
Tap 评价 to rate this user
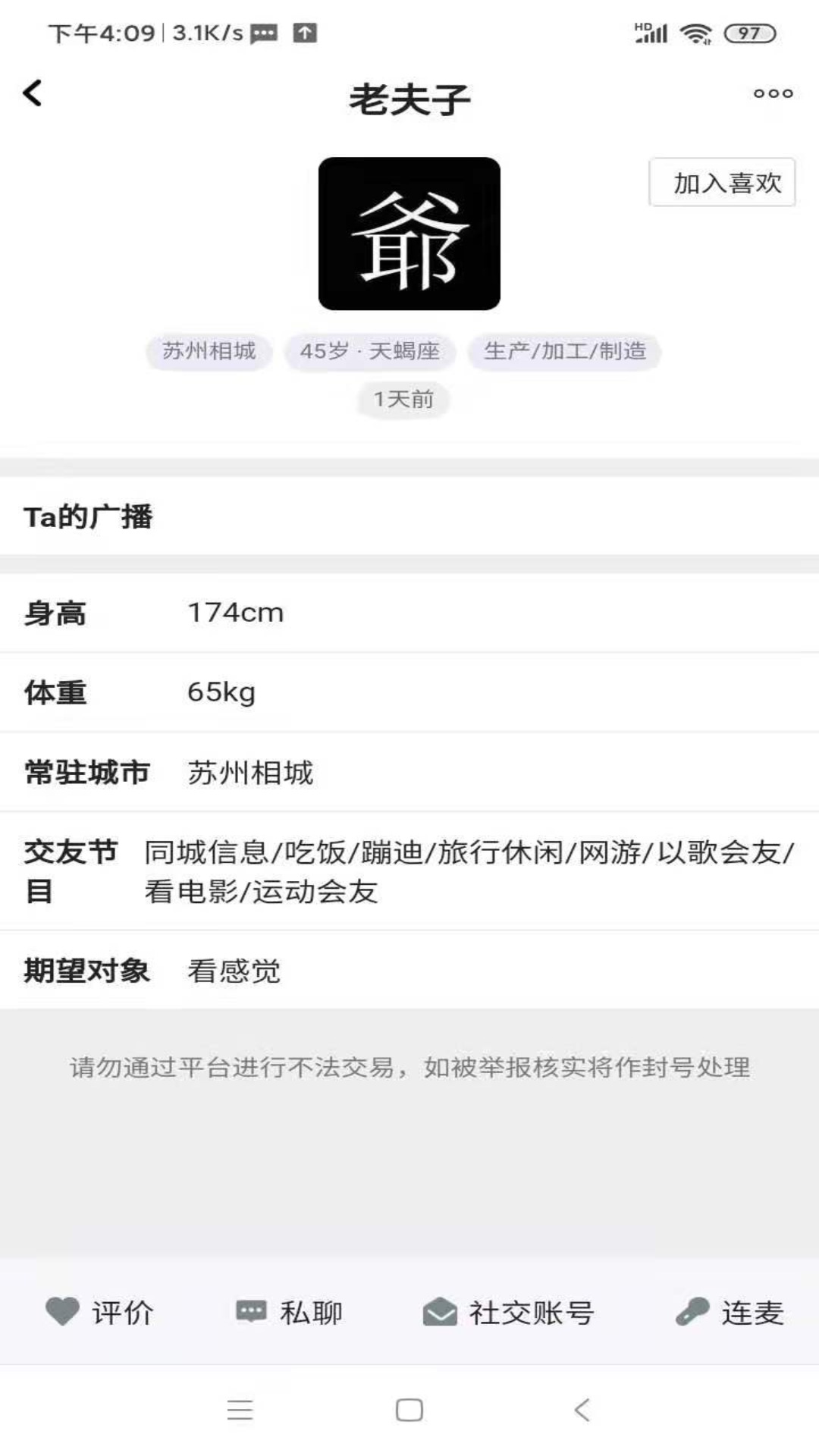pyautogui.click(x=100, y=1312)
